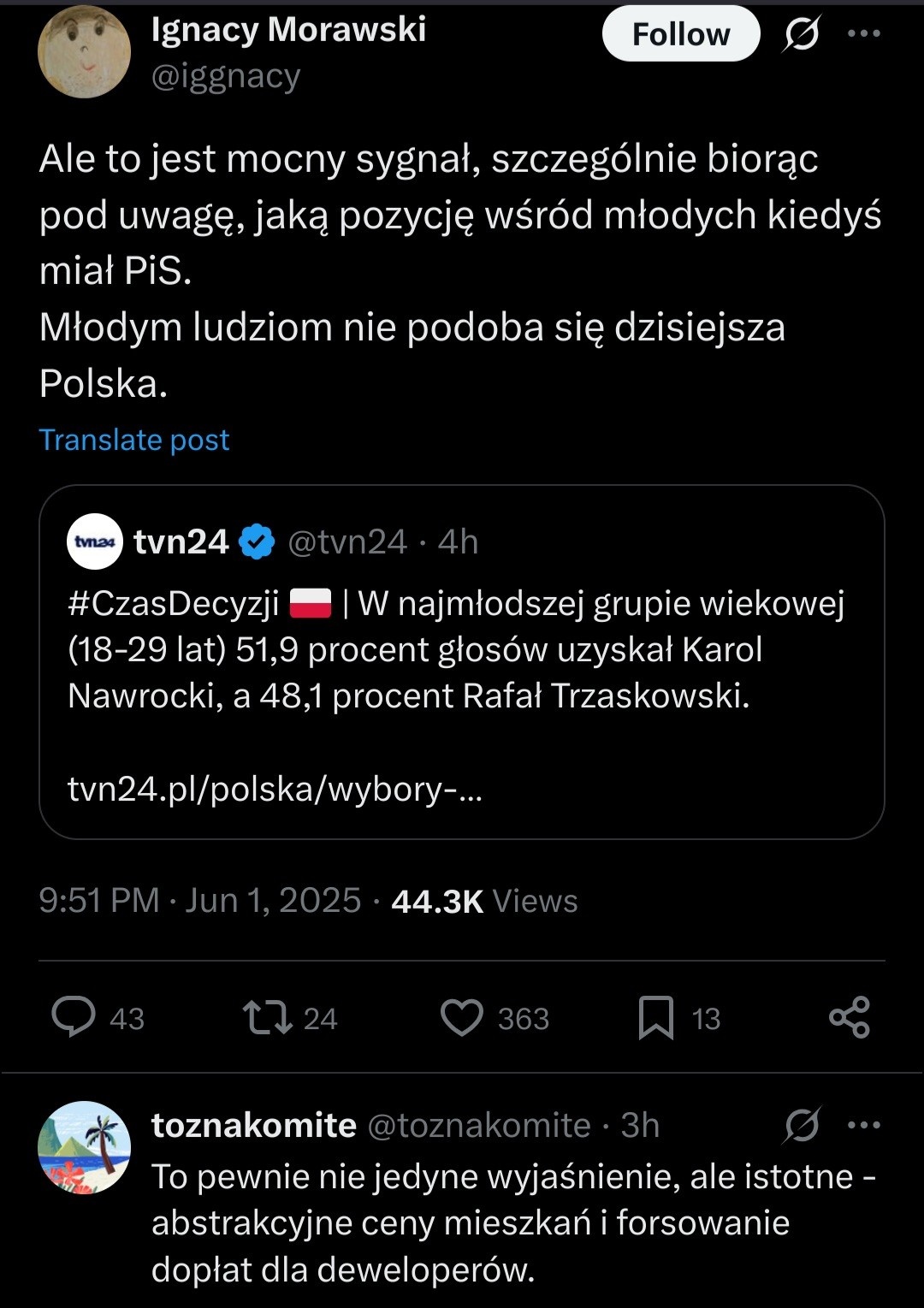Click tvn24's blue verified badge
This screenshot has width=924, height=1308.
255,540
